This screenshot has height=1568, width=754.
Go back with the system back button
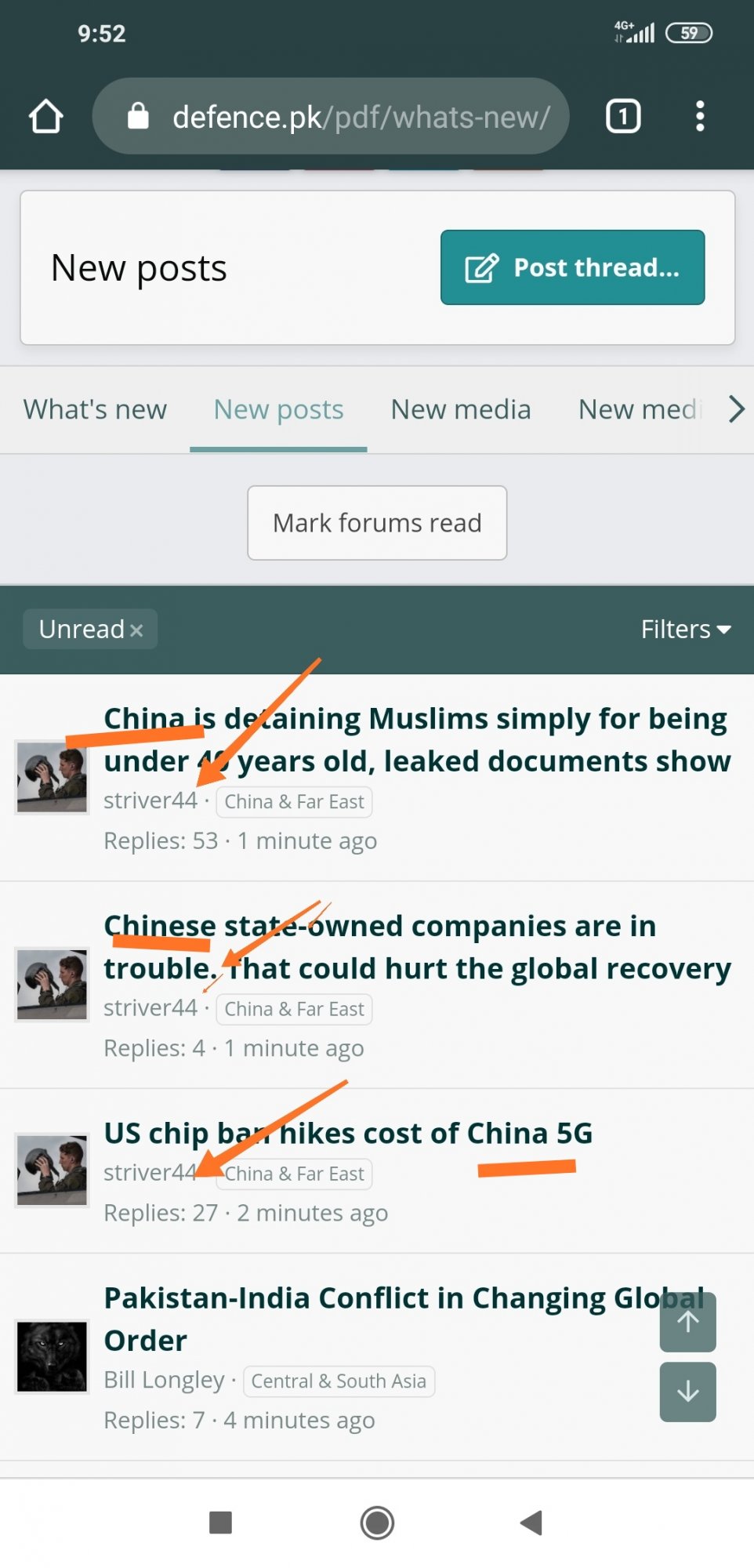[531, 1523]
